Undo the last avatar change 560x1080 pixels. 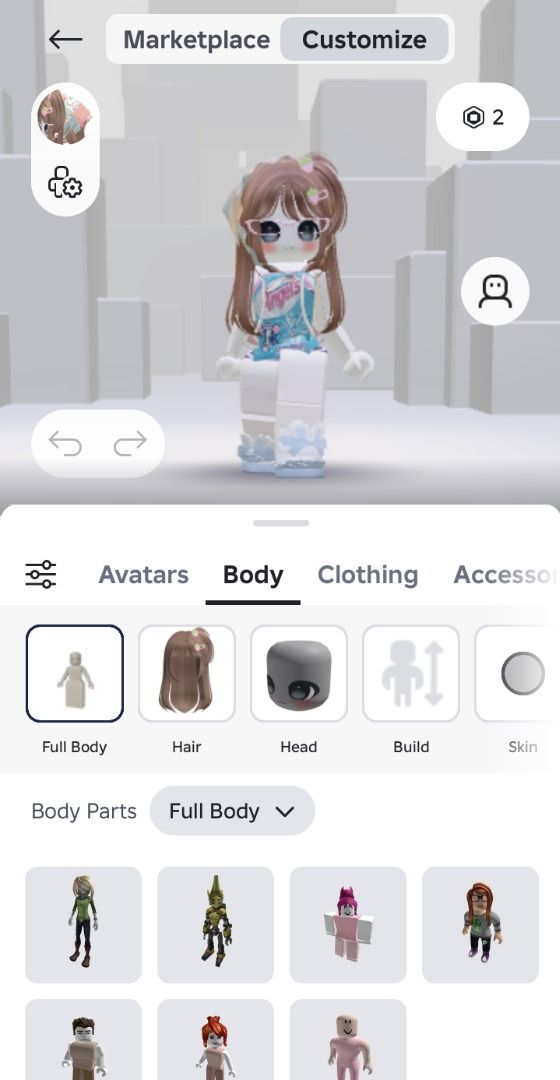65,444
